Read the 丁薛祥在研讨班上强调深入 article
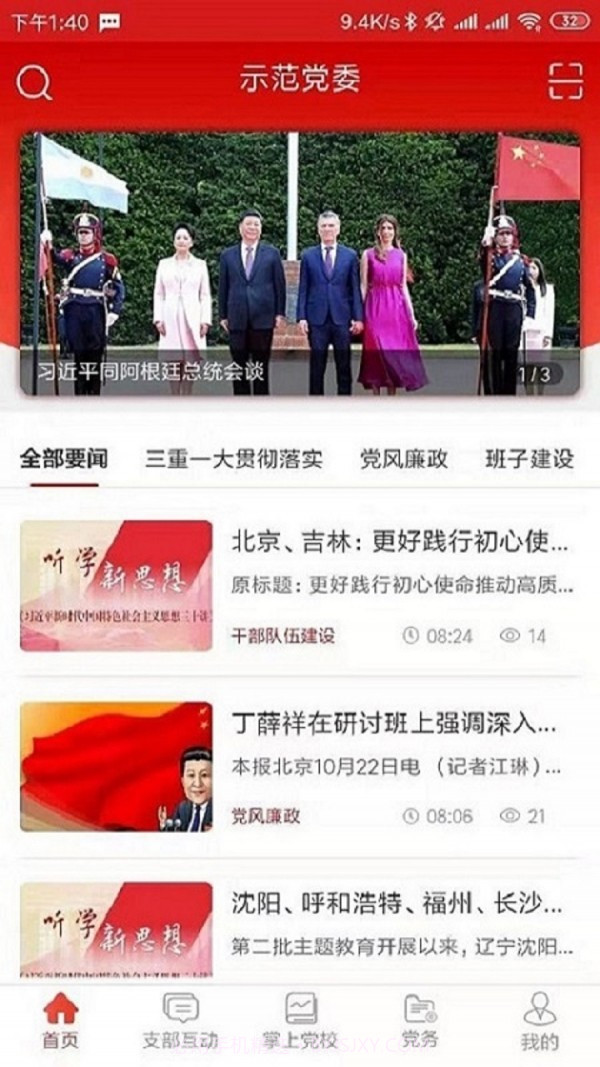This screenshot has height=1067, width=600. (394, 723)
